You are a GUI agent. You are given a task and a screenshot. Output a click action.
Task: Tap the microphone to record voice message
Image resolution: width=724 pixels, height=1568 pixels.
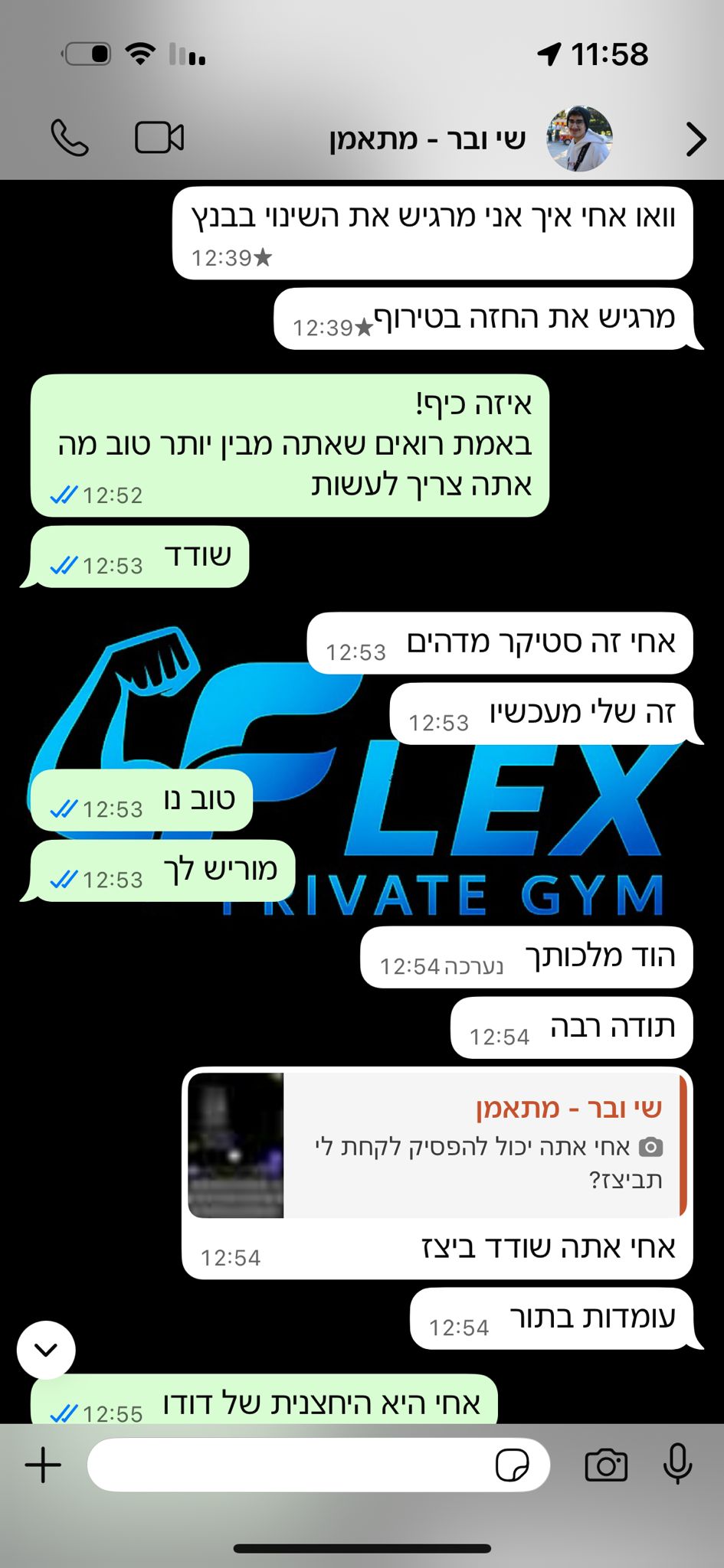click(x=677, y=1464)
